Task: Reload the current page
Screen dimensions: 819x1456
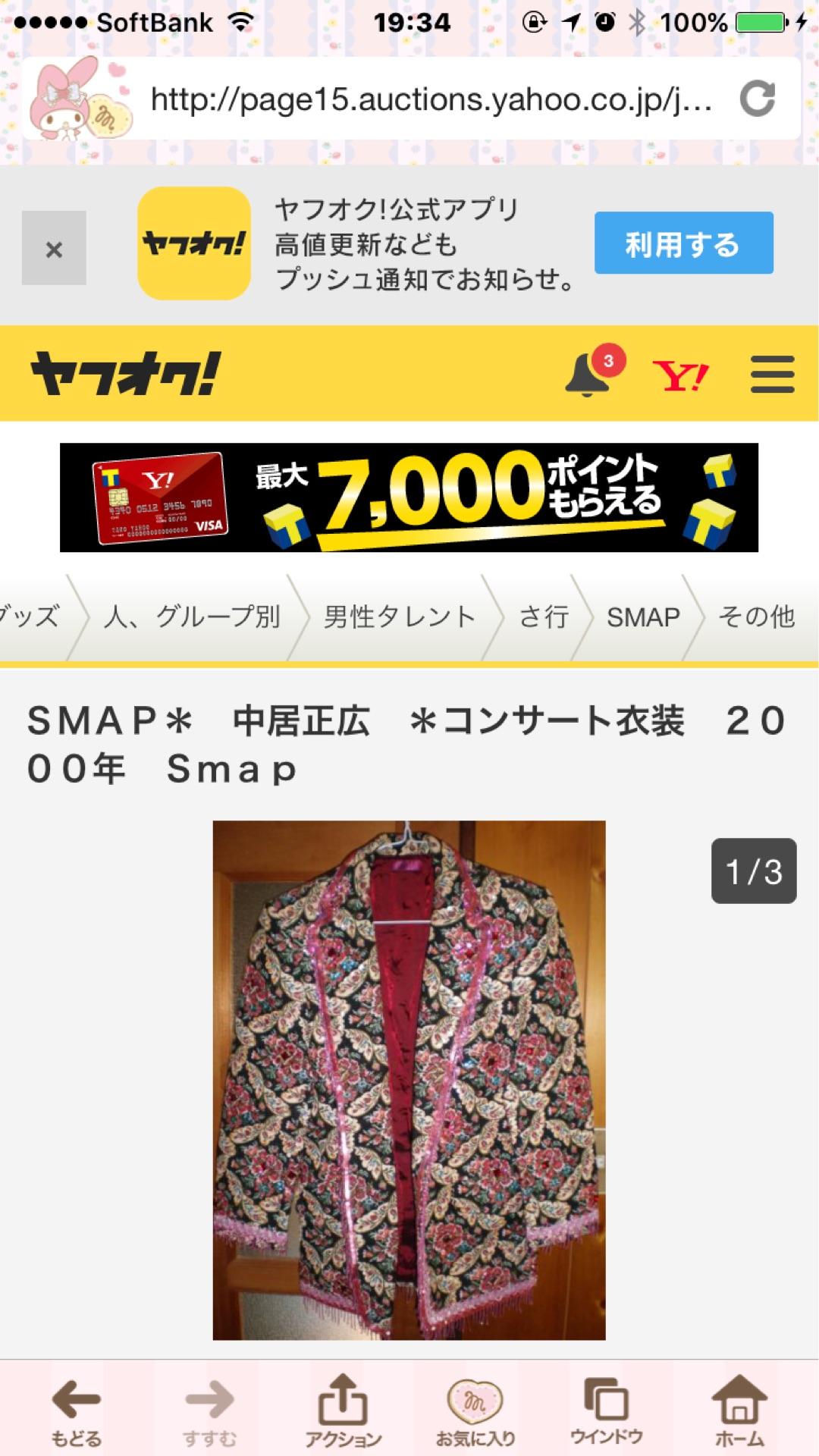Action: click(x=757, y=99)
